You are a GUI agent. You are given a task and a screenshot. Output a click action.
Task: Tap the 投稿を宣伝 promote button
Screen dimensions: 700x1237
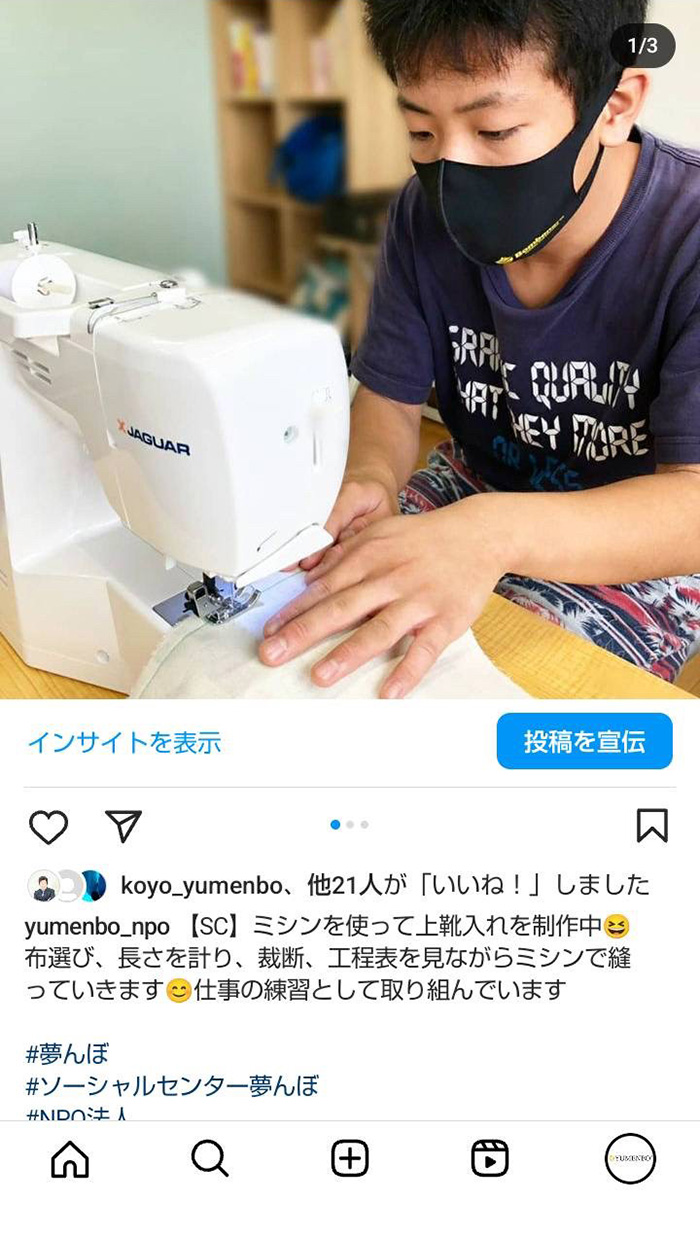[x=584, y=741]
